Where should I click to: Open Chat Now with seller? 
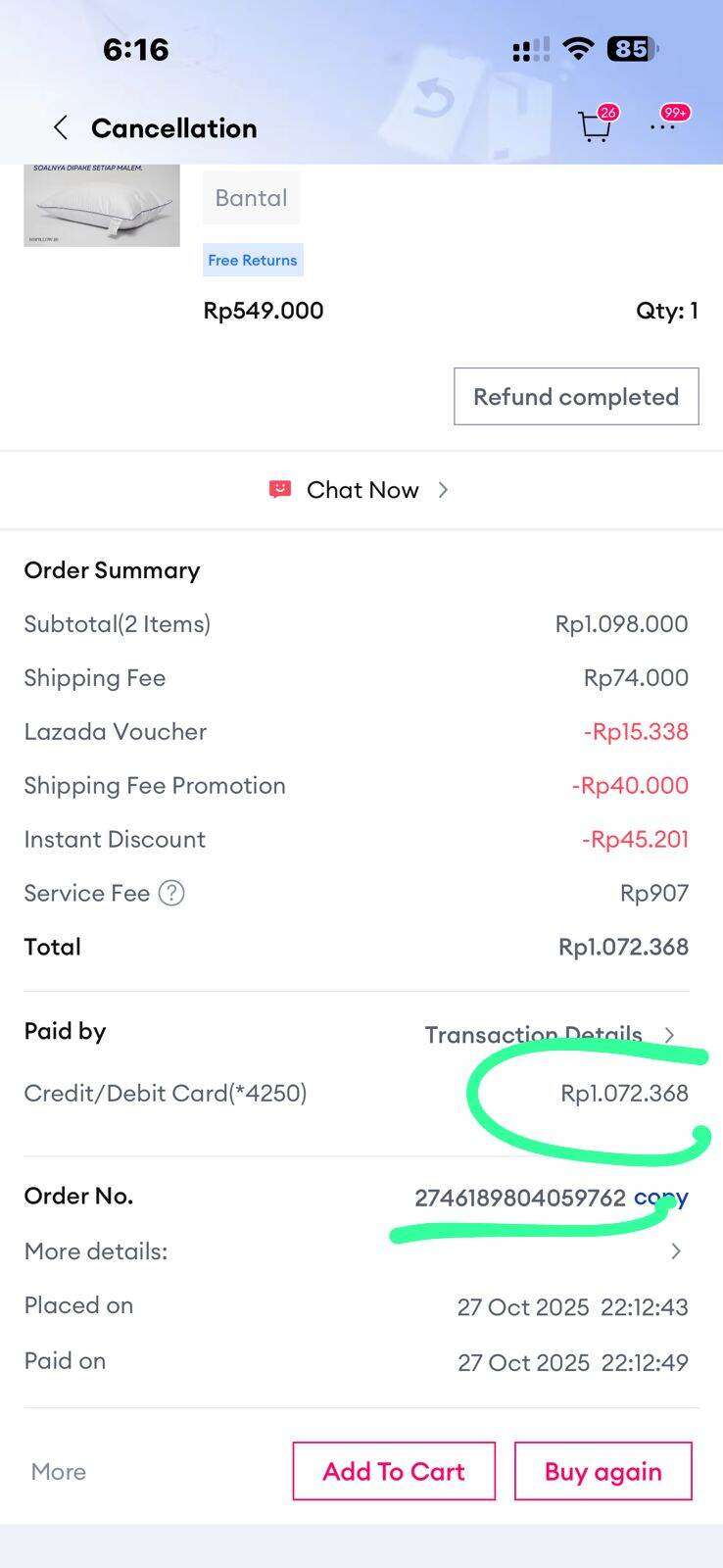[x=361, y=490]
